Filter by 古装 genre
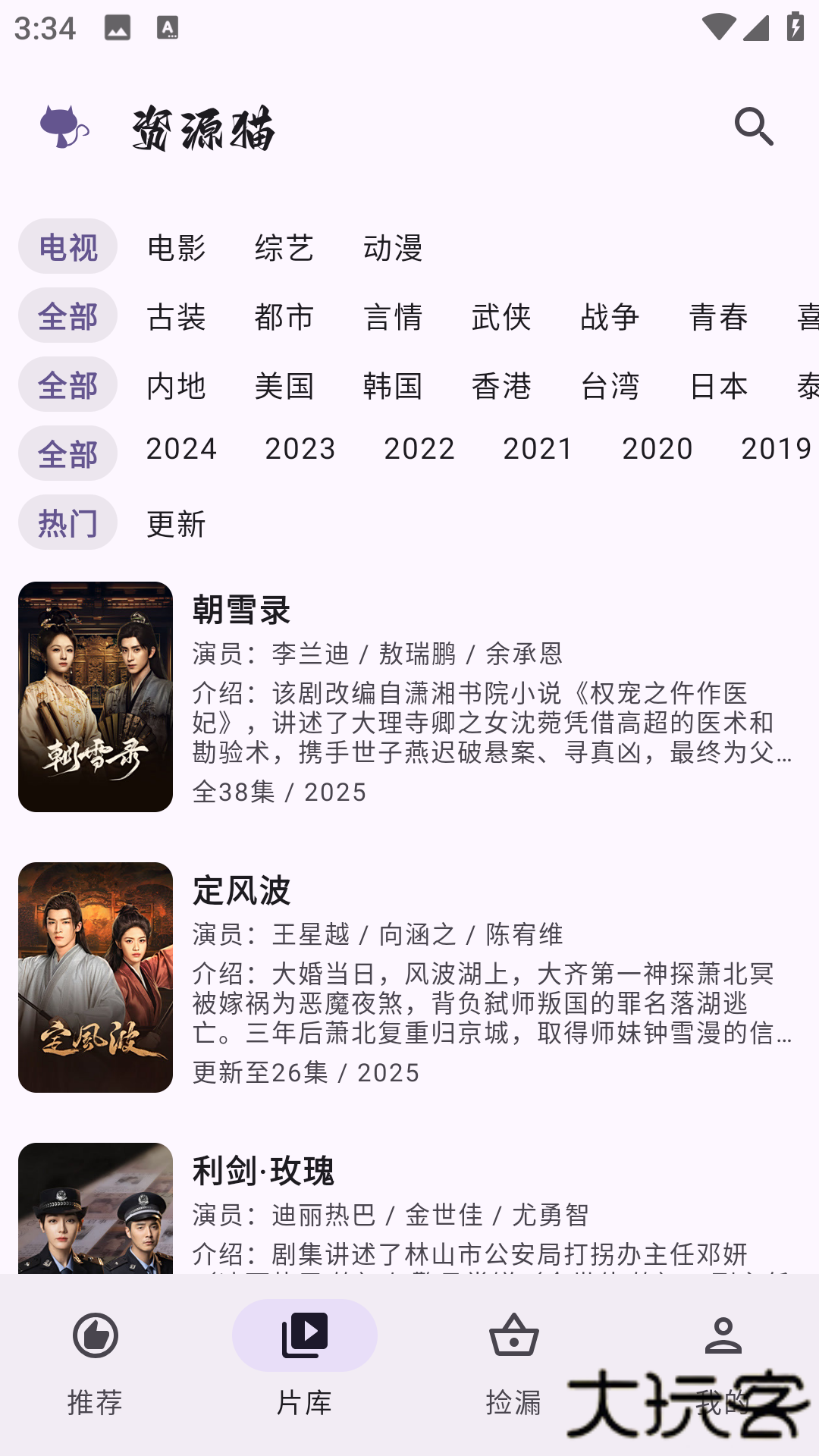The image size is (819, 1456). (x=176, y=316)
